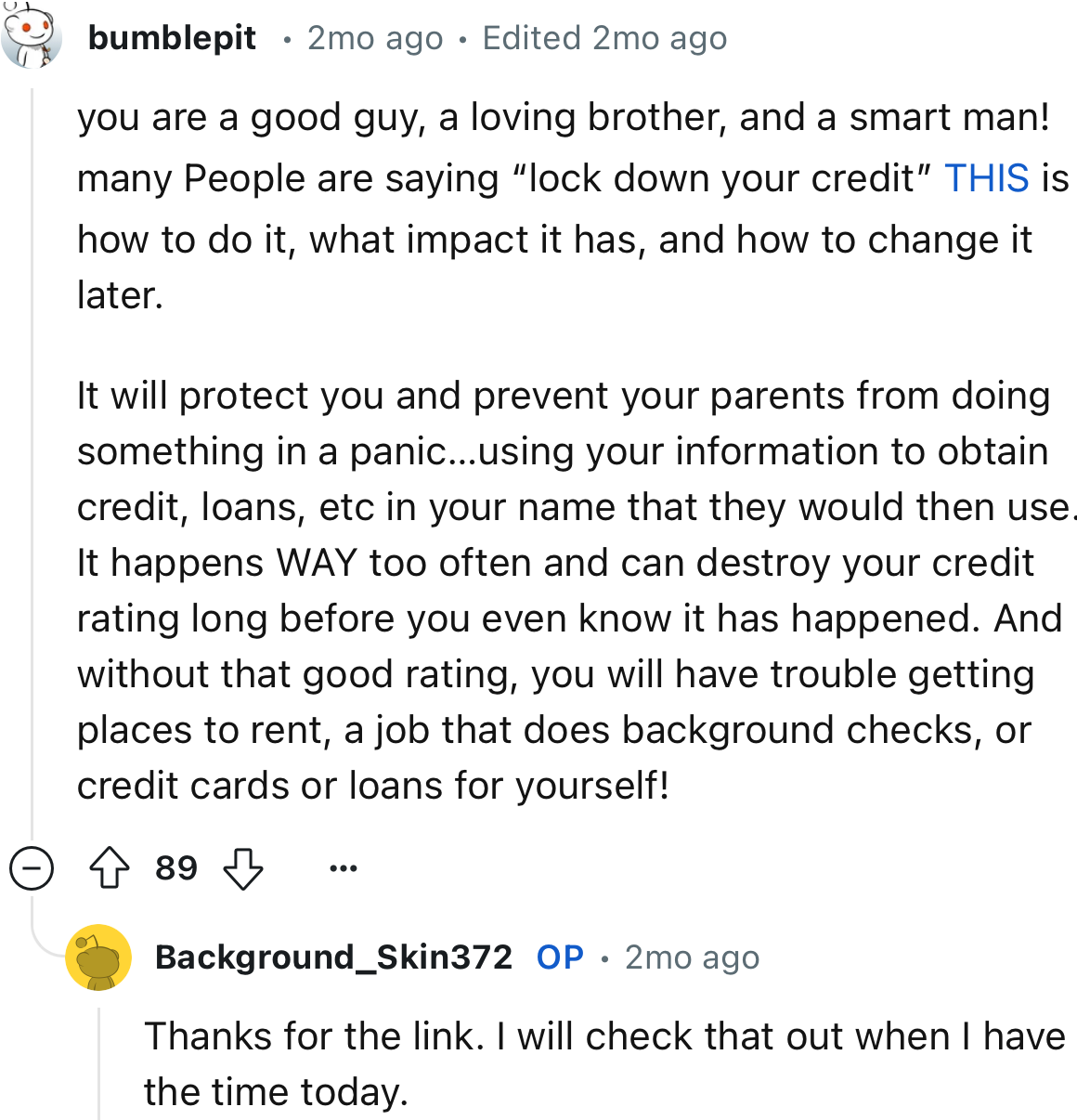Click the Edited 2mo ago timestamp
This screenshot has width=1077, height=1120.
(x=604, y=37)
